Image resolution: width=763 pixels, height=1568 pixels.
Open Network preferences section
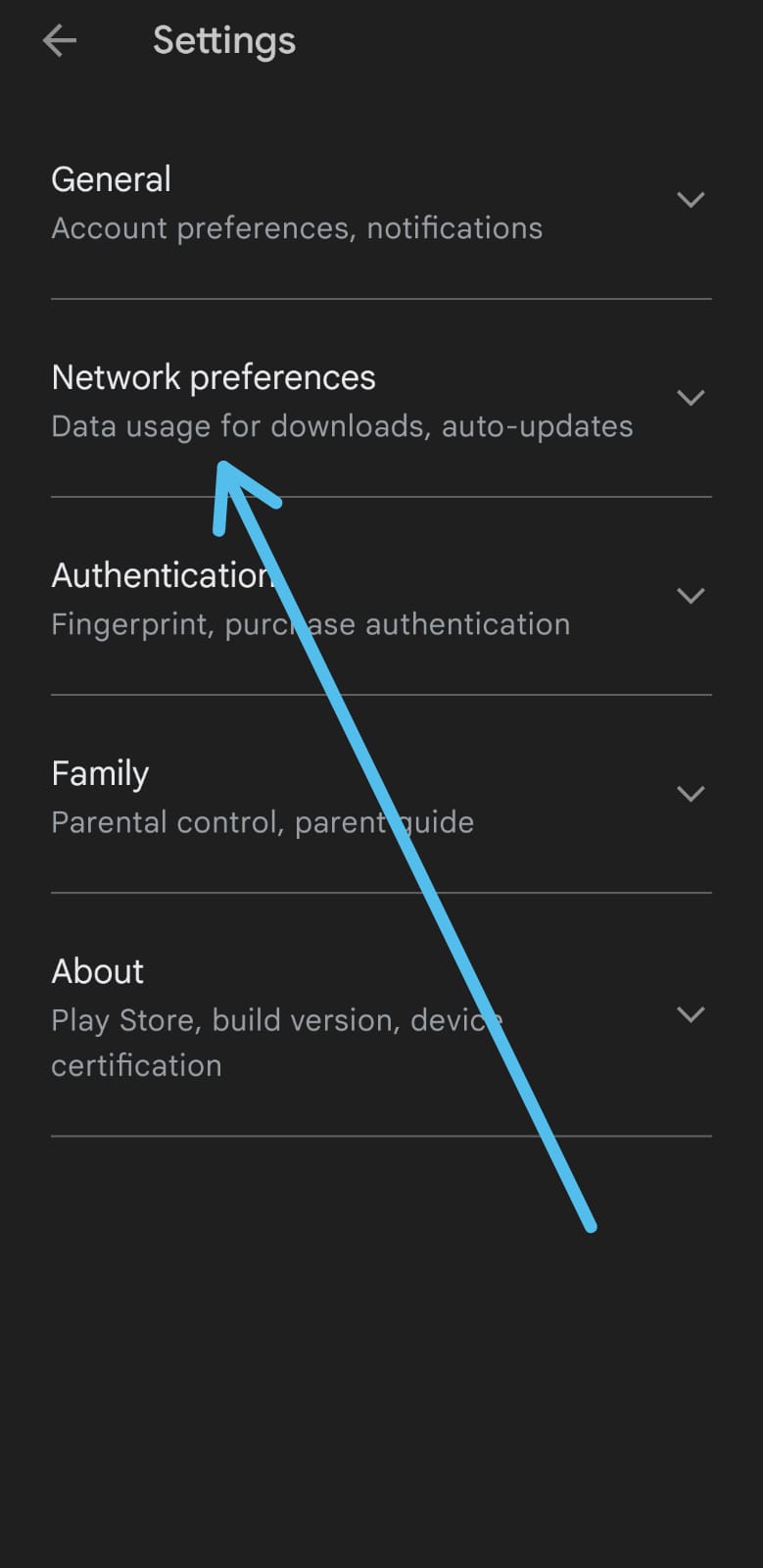[381, 400]
